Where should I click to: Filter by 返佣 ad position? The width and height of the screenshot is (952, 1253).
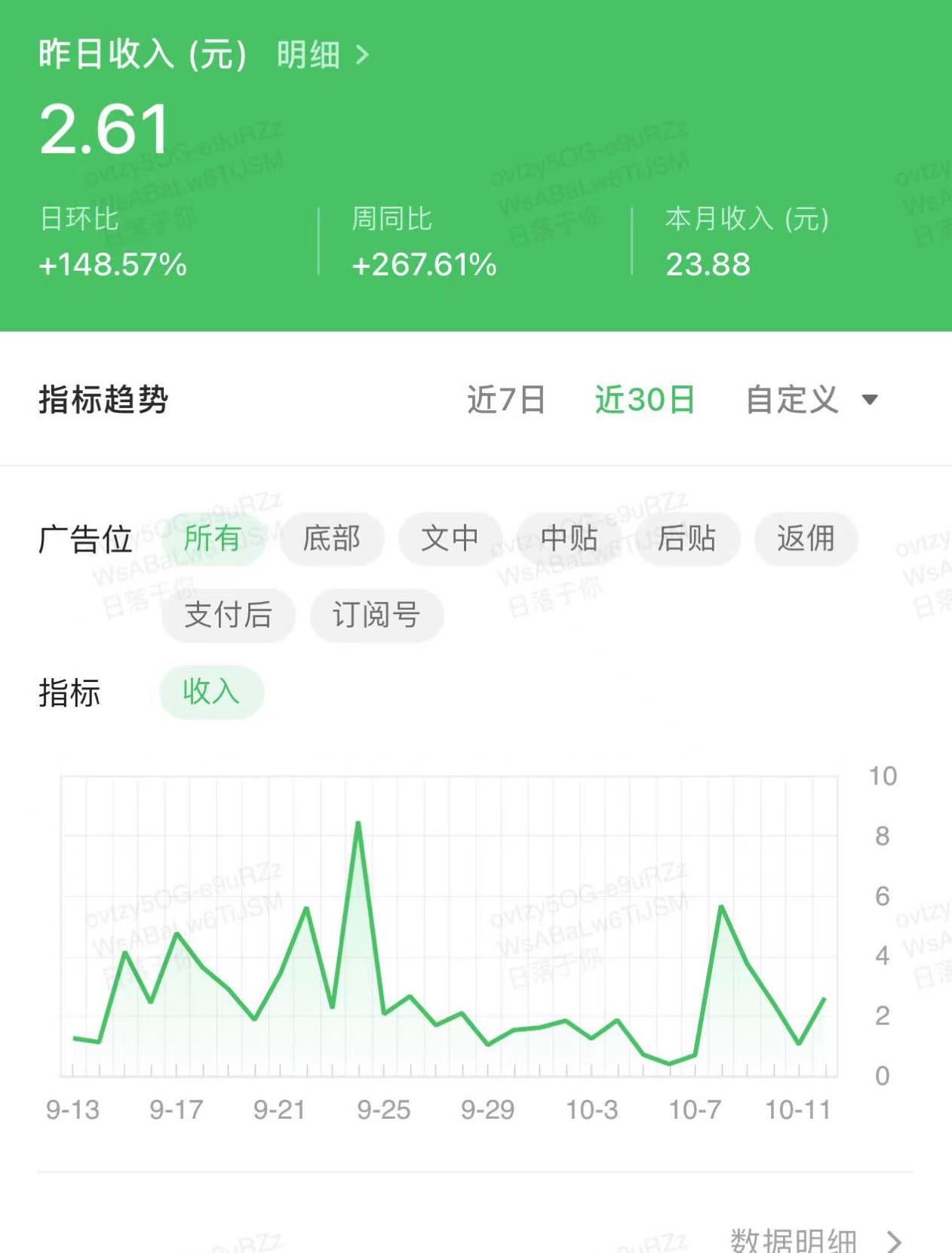click(806, 539)
